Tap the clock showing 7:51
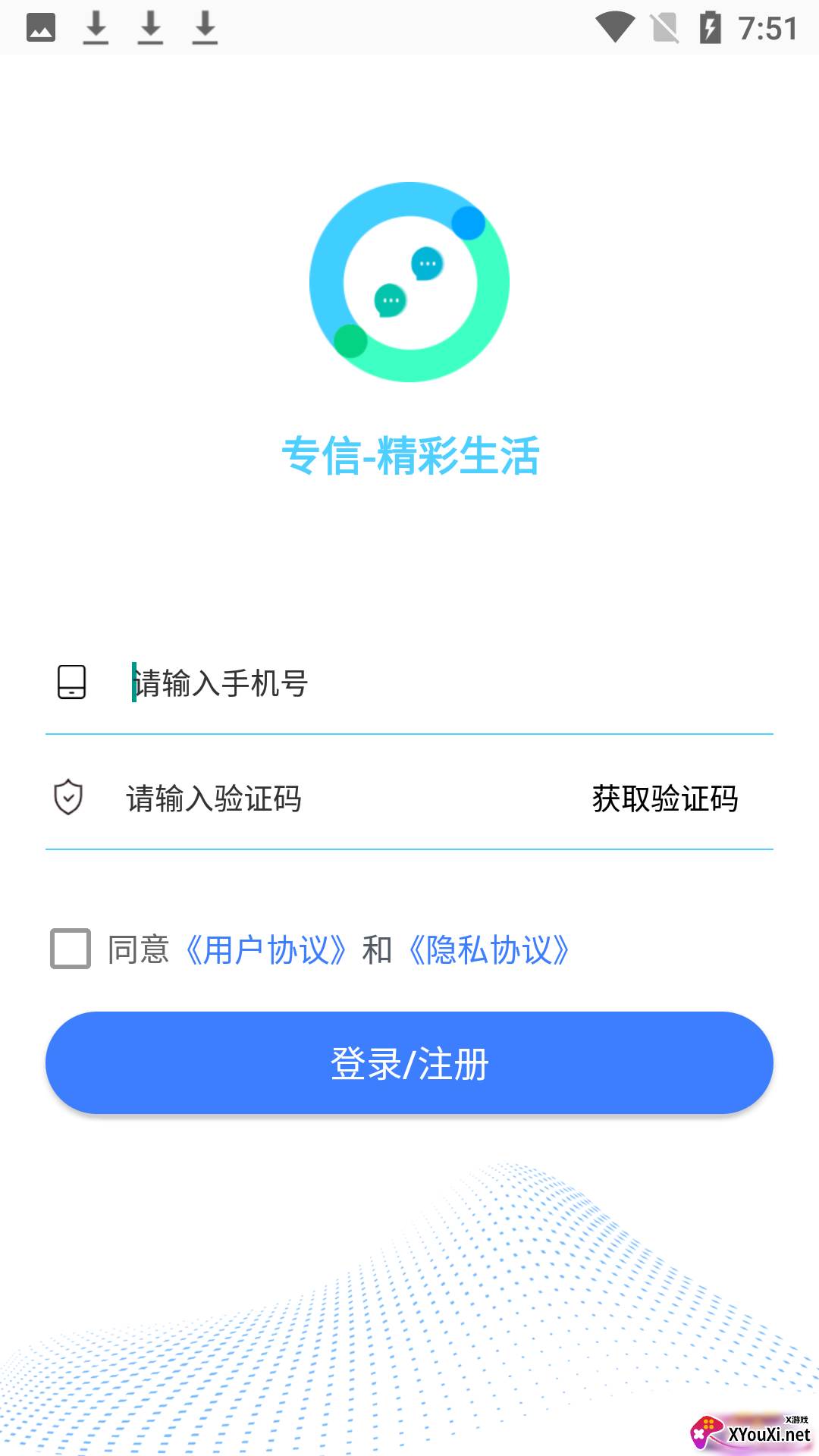 click(766, 25)
